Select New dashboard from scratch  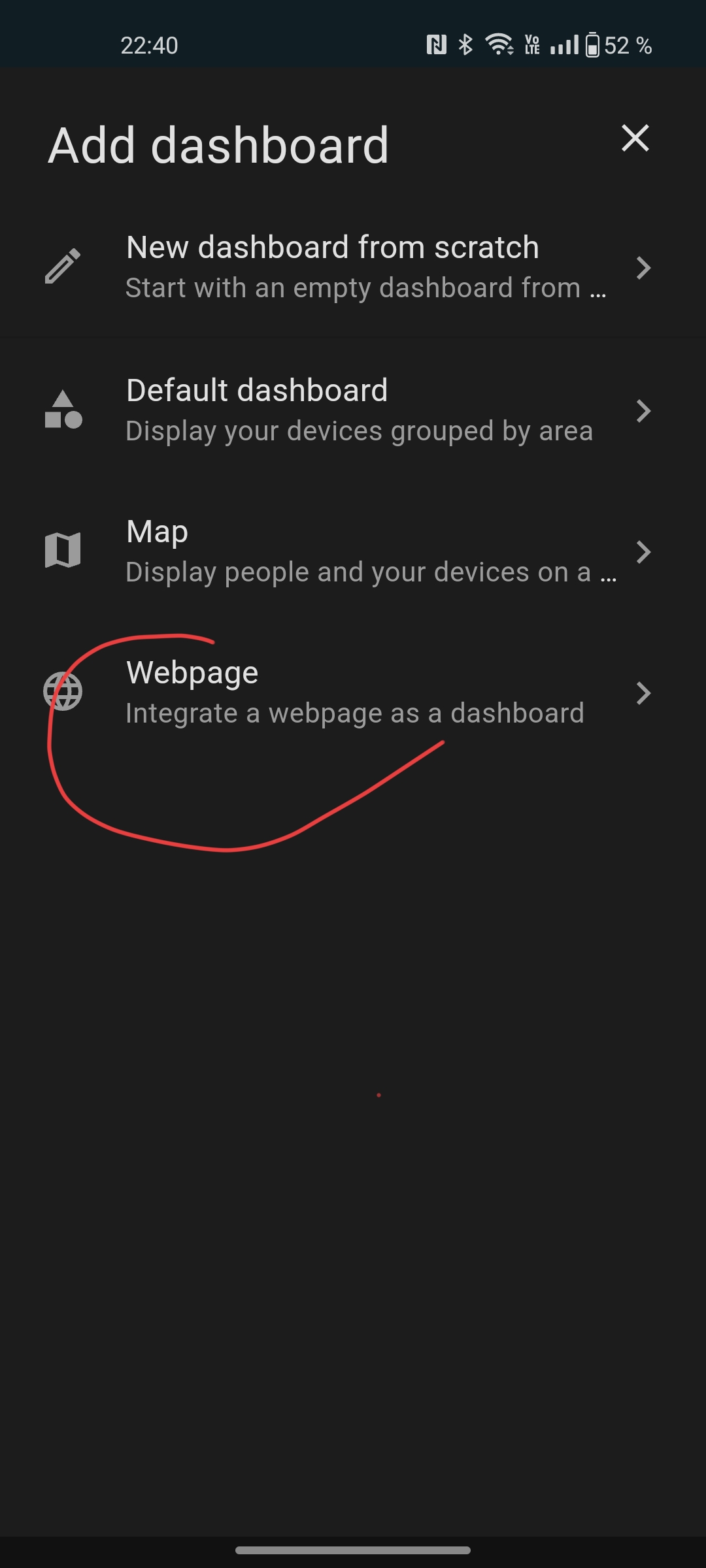tap(353, 267)
